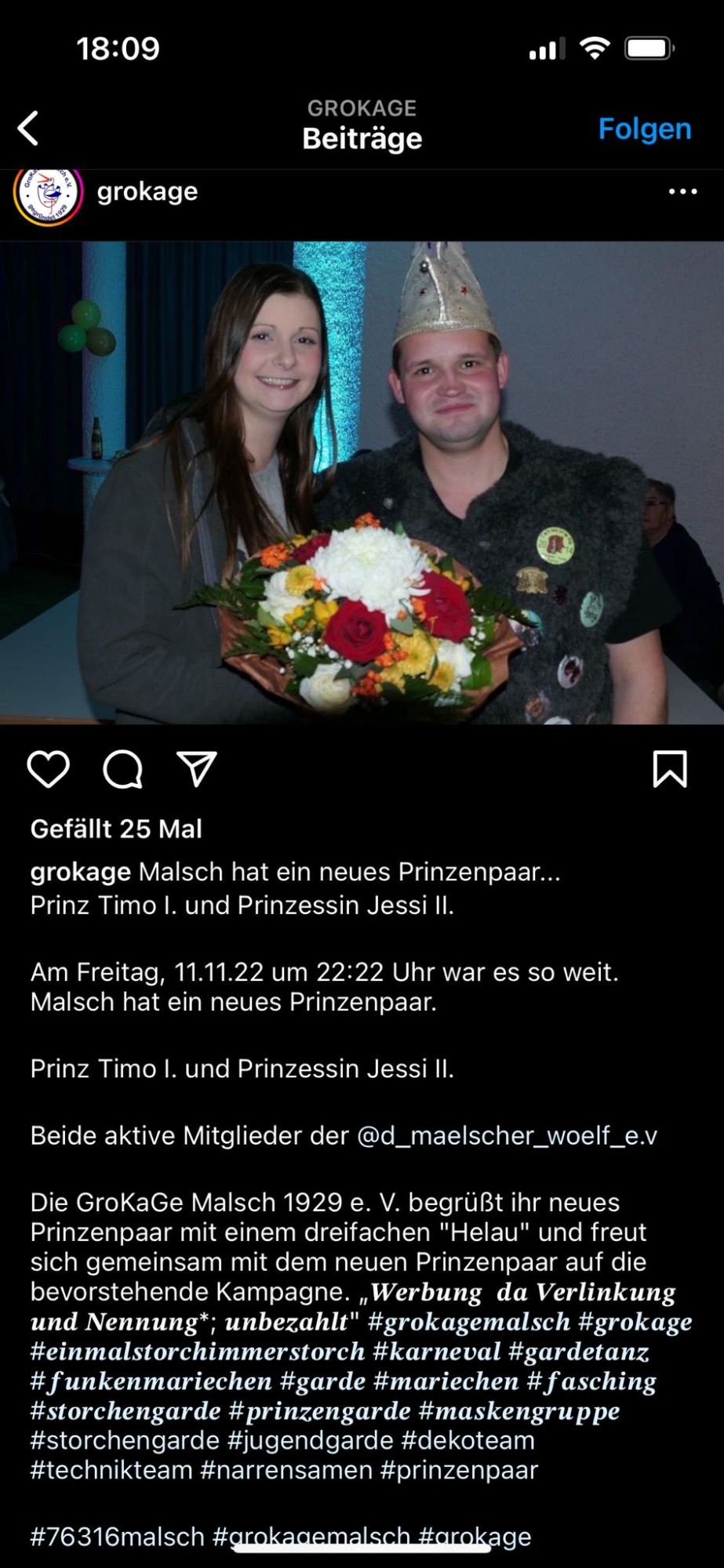Open comments with the speech bubble icon

click(x=123, y=769)
